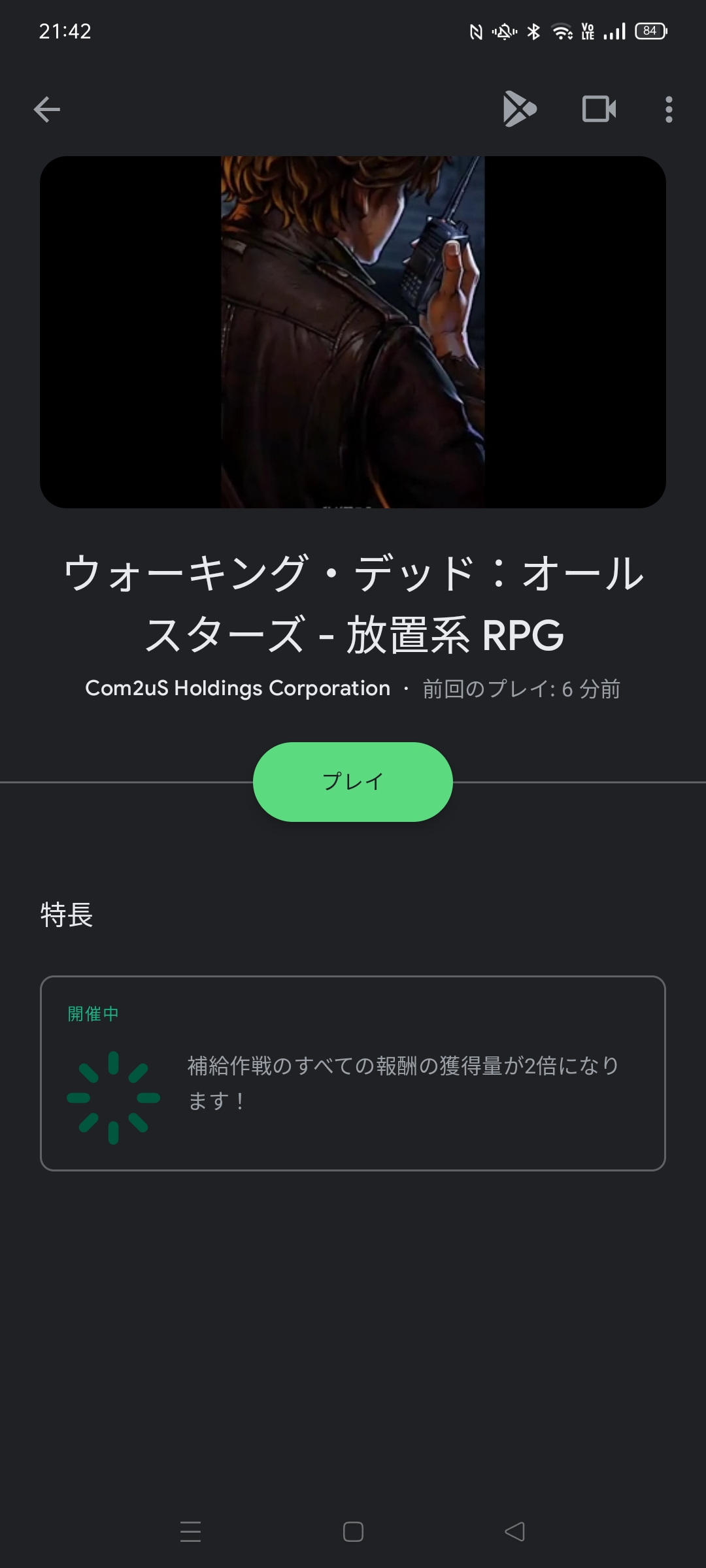Tap the system home button

point(353,1531)
